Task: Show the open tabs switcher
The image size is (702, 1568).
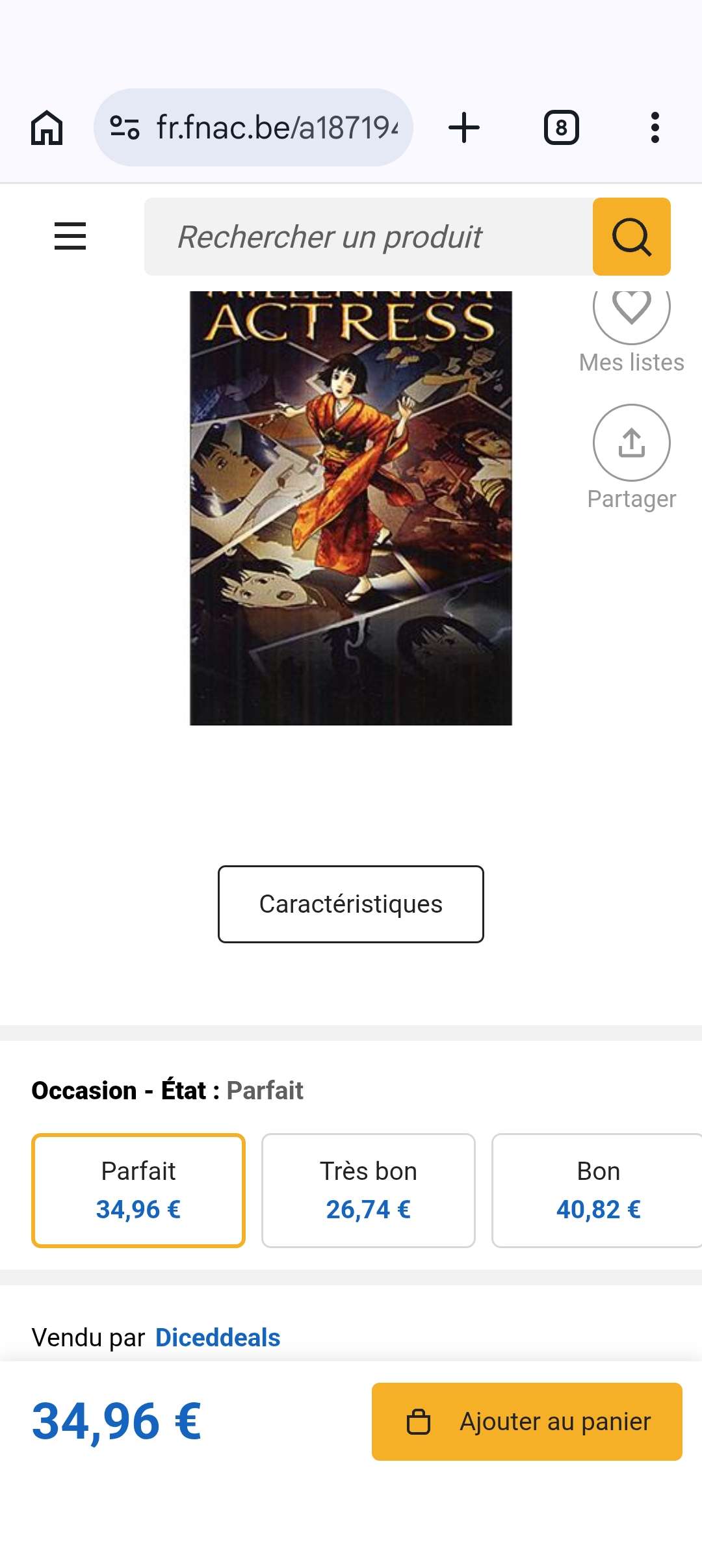Action: pyautogui.click(x=561, y=127)
